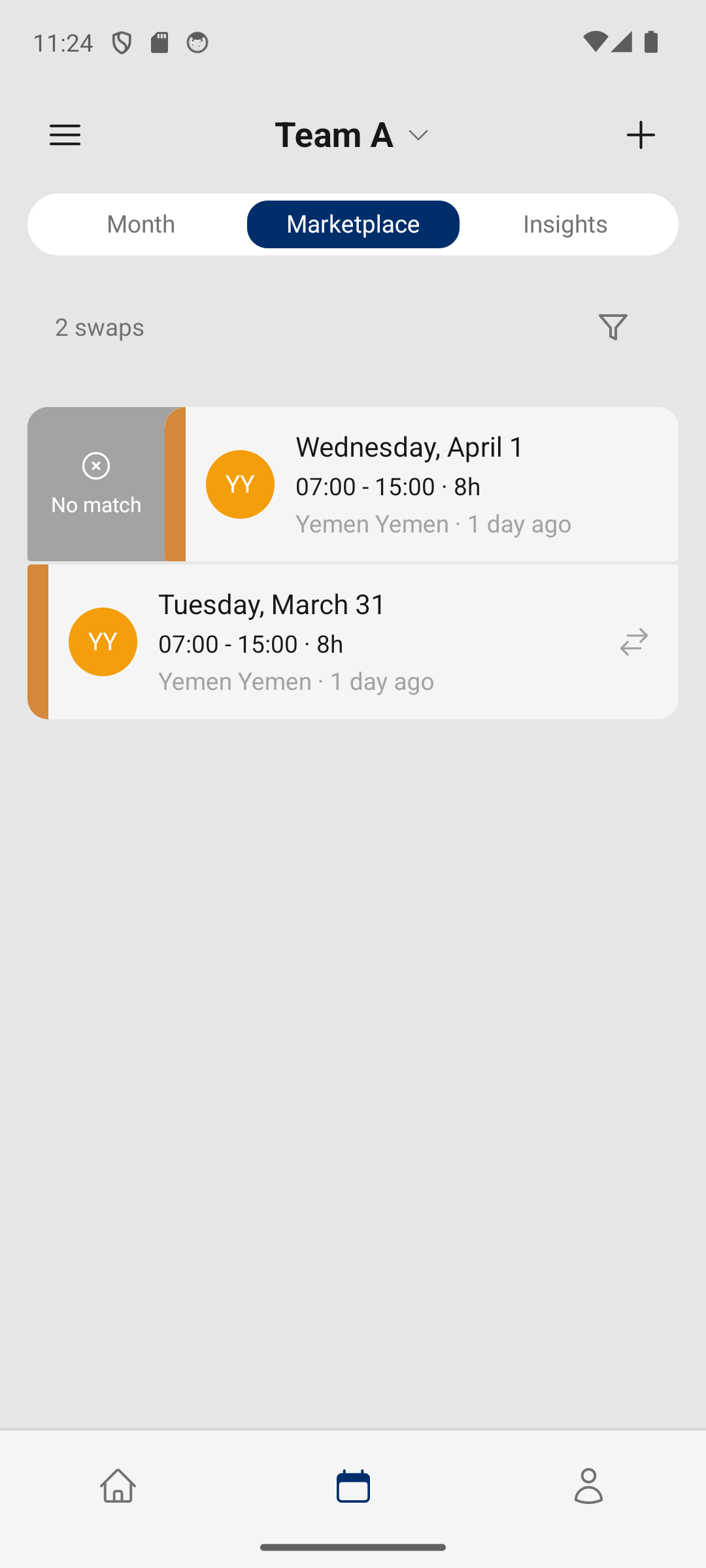
Task: Tap No match on the April 1 swap
Action: [x=96, y=484]
